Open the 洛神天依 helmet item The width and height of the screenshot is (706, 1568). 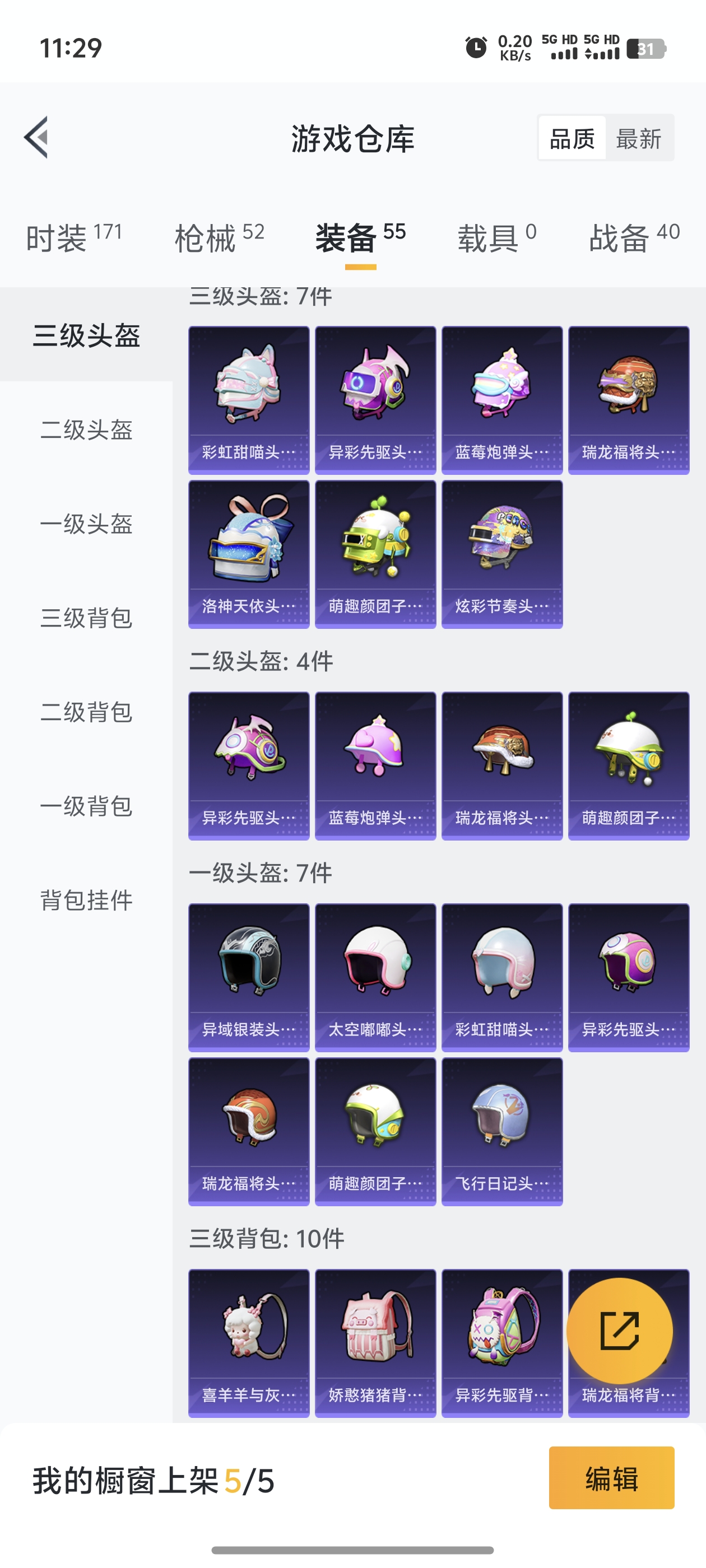[x=249, y=554]
